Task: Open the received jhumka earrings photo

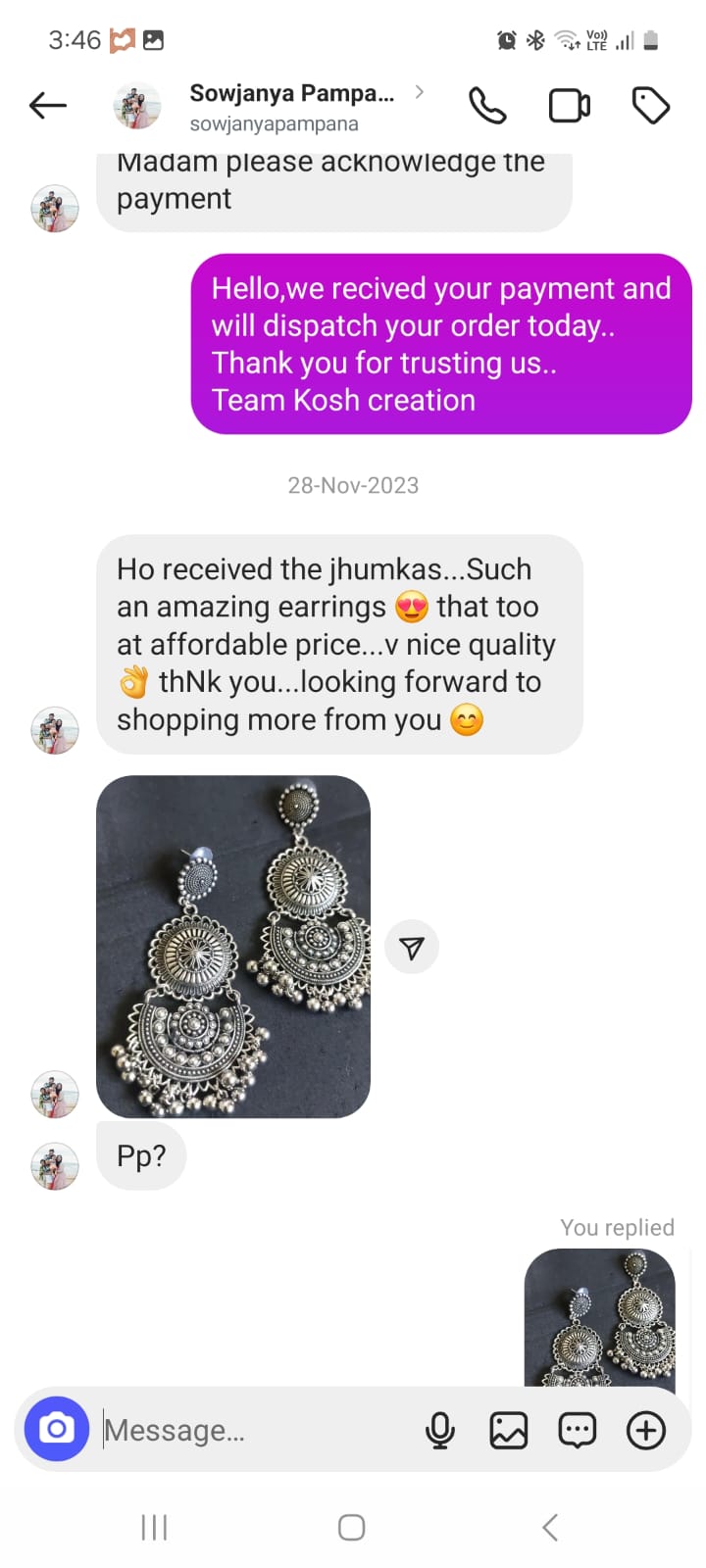Action: (233, 946)
